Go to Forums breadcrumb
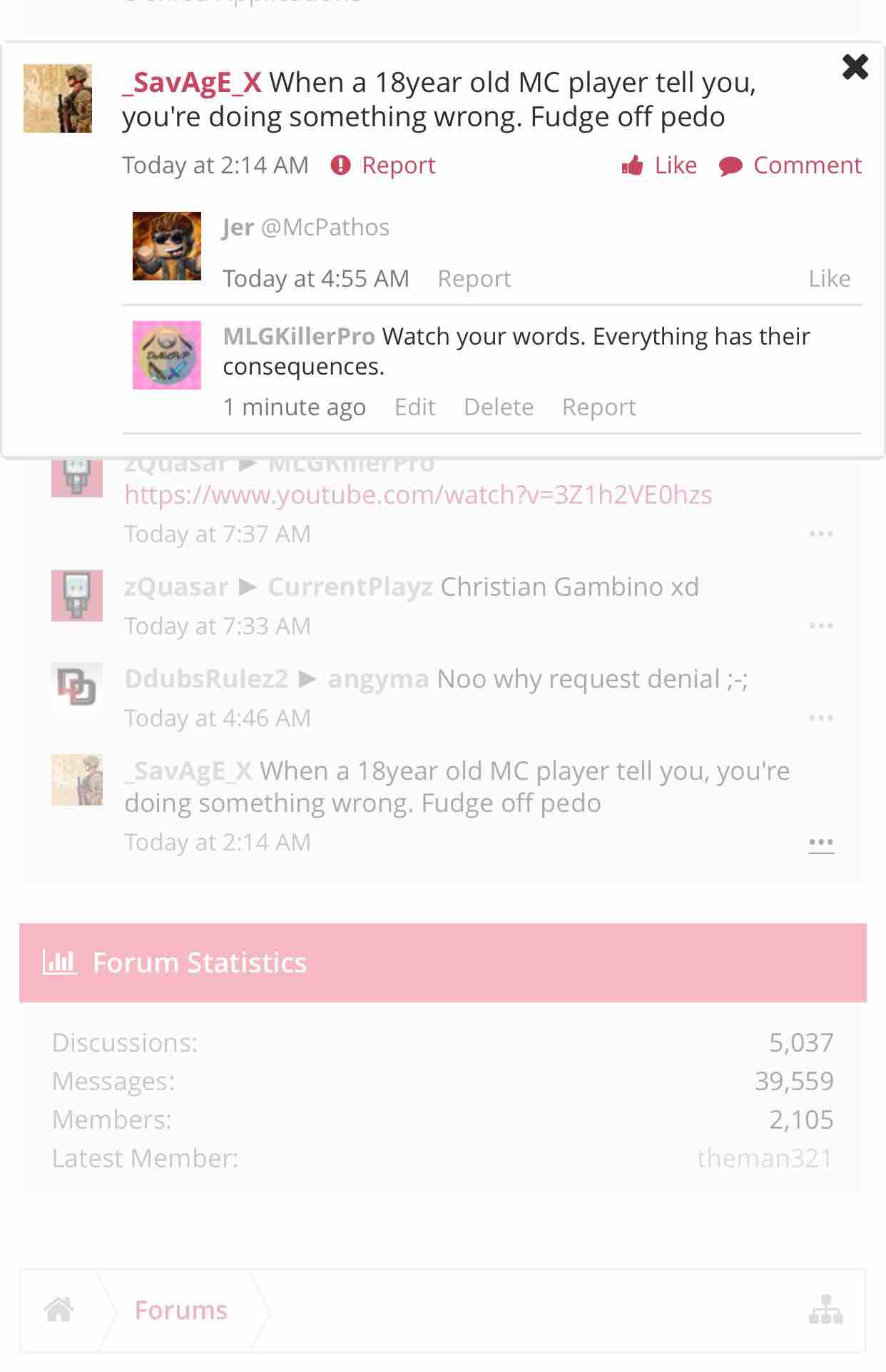 click(x=180, y=1310)
